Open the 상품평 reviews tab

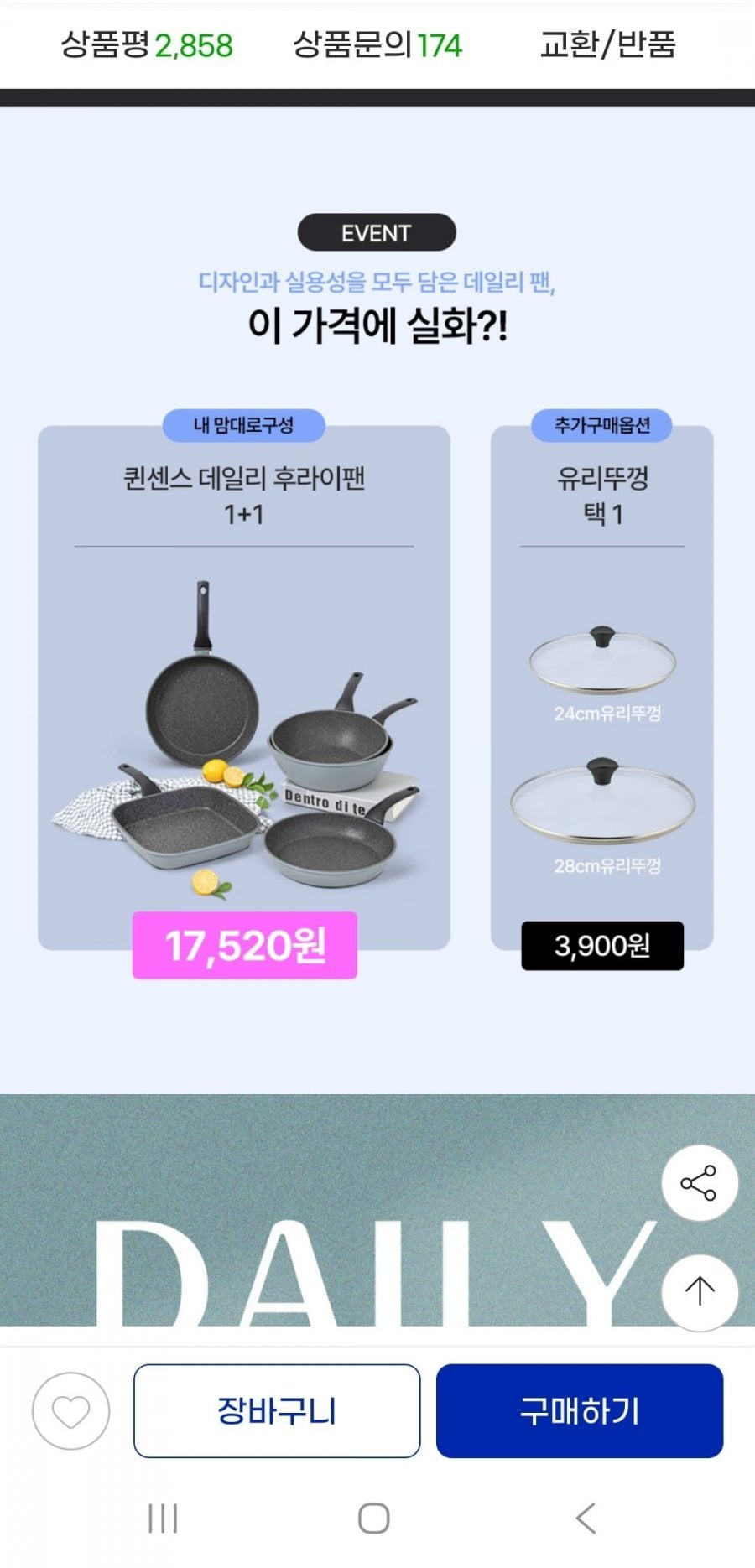pyautogui.click(x=147, y=44)
